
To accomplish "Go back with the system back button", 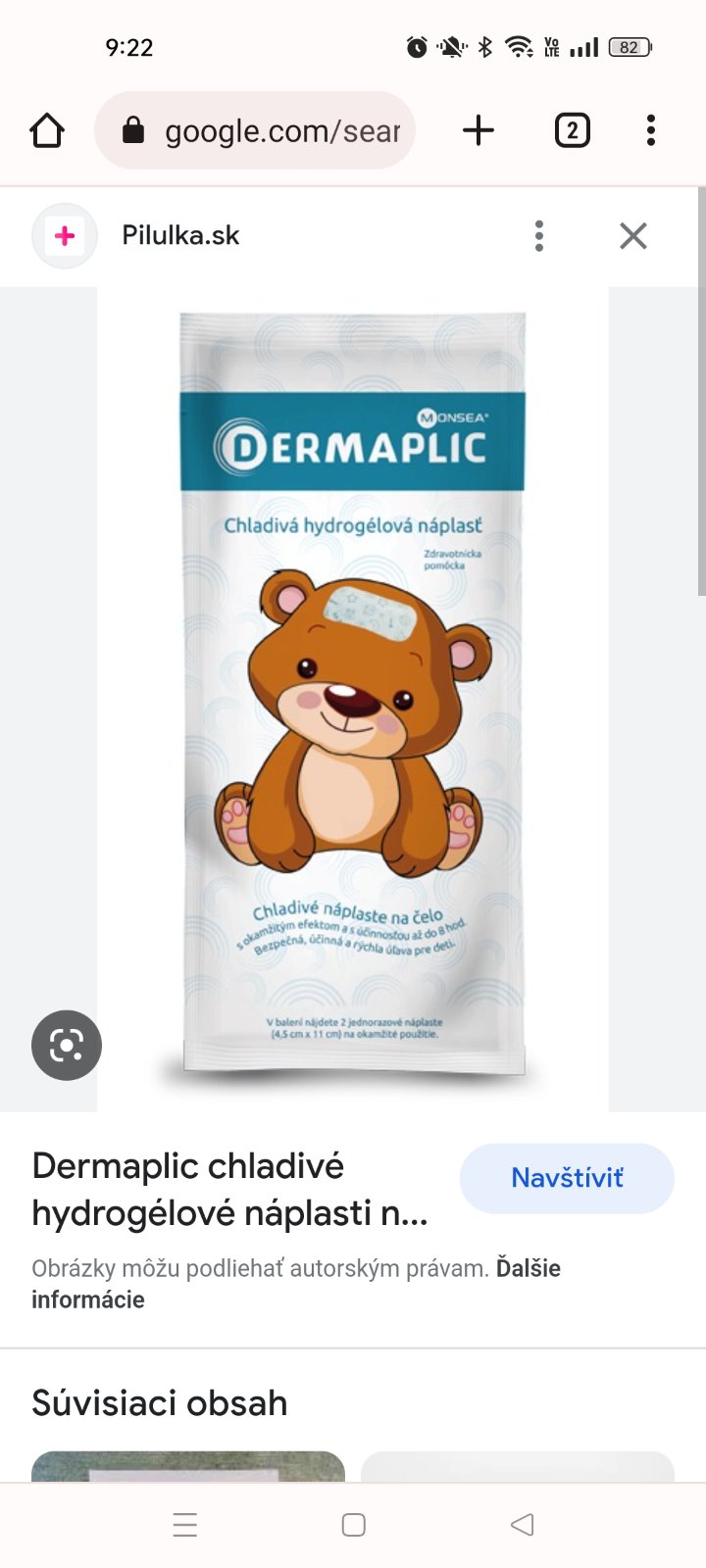I will (522, 1525).
